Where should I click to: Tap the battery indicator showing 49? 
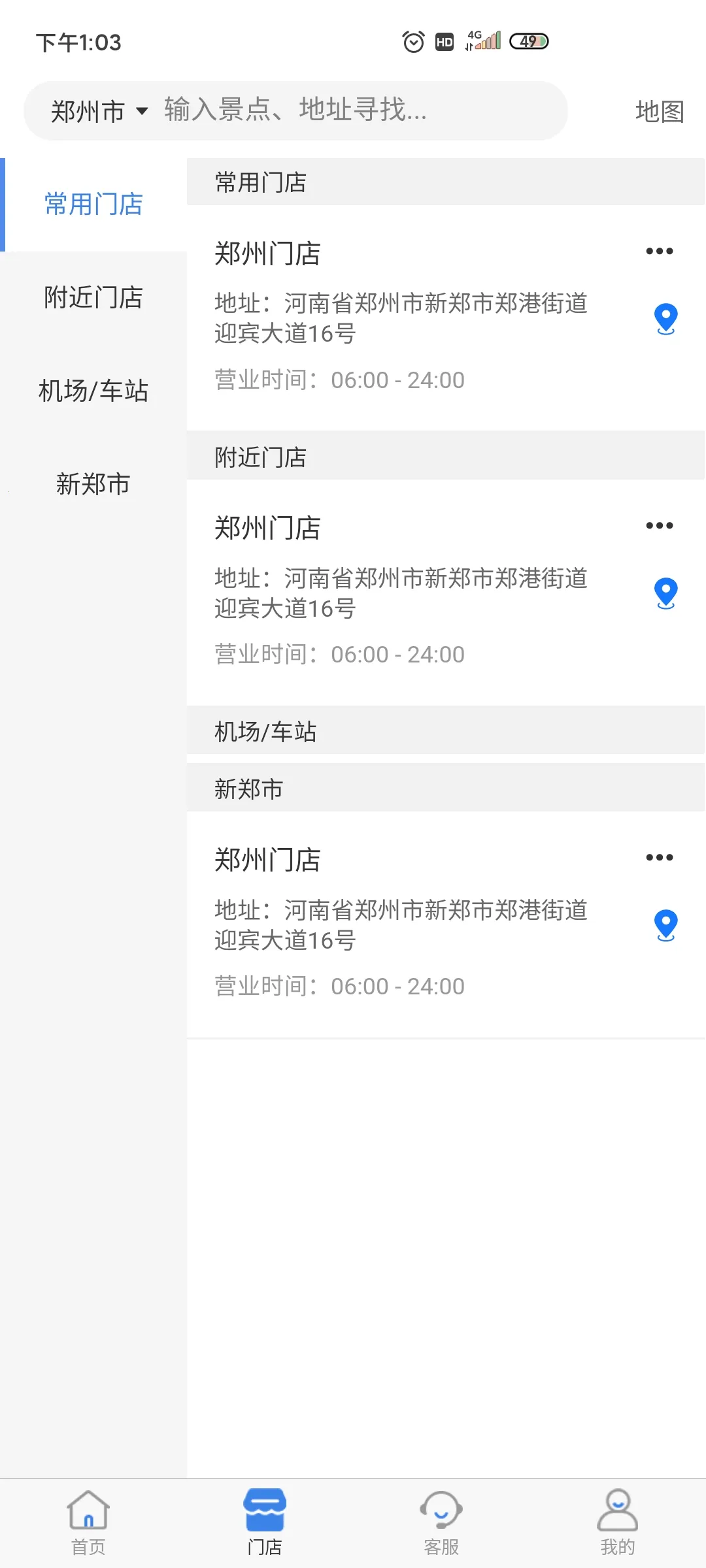[x=528, y=42]
